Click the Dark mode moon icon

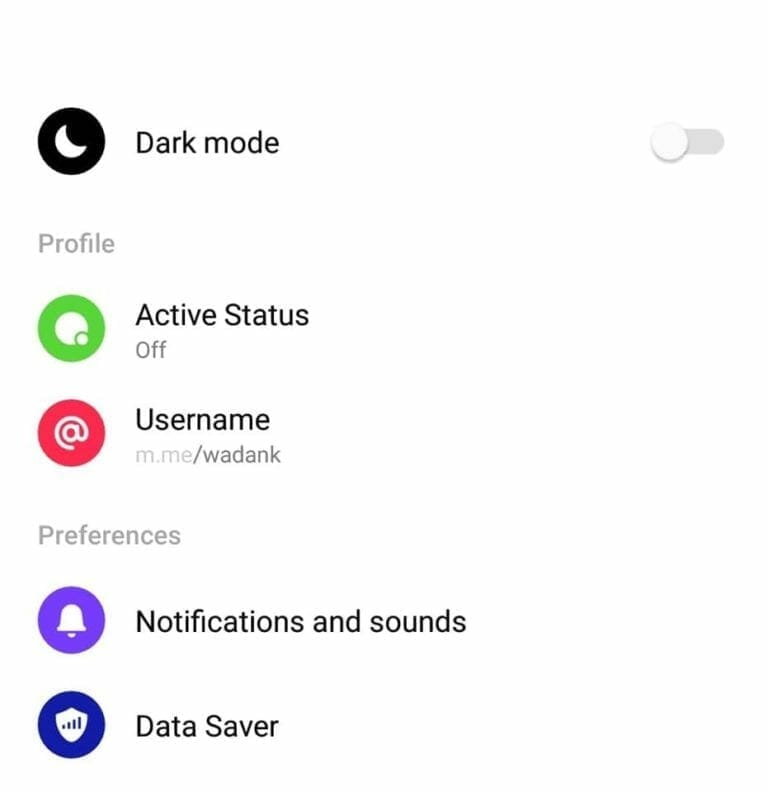71,142
